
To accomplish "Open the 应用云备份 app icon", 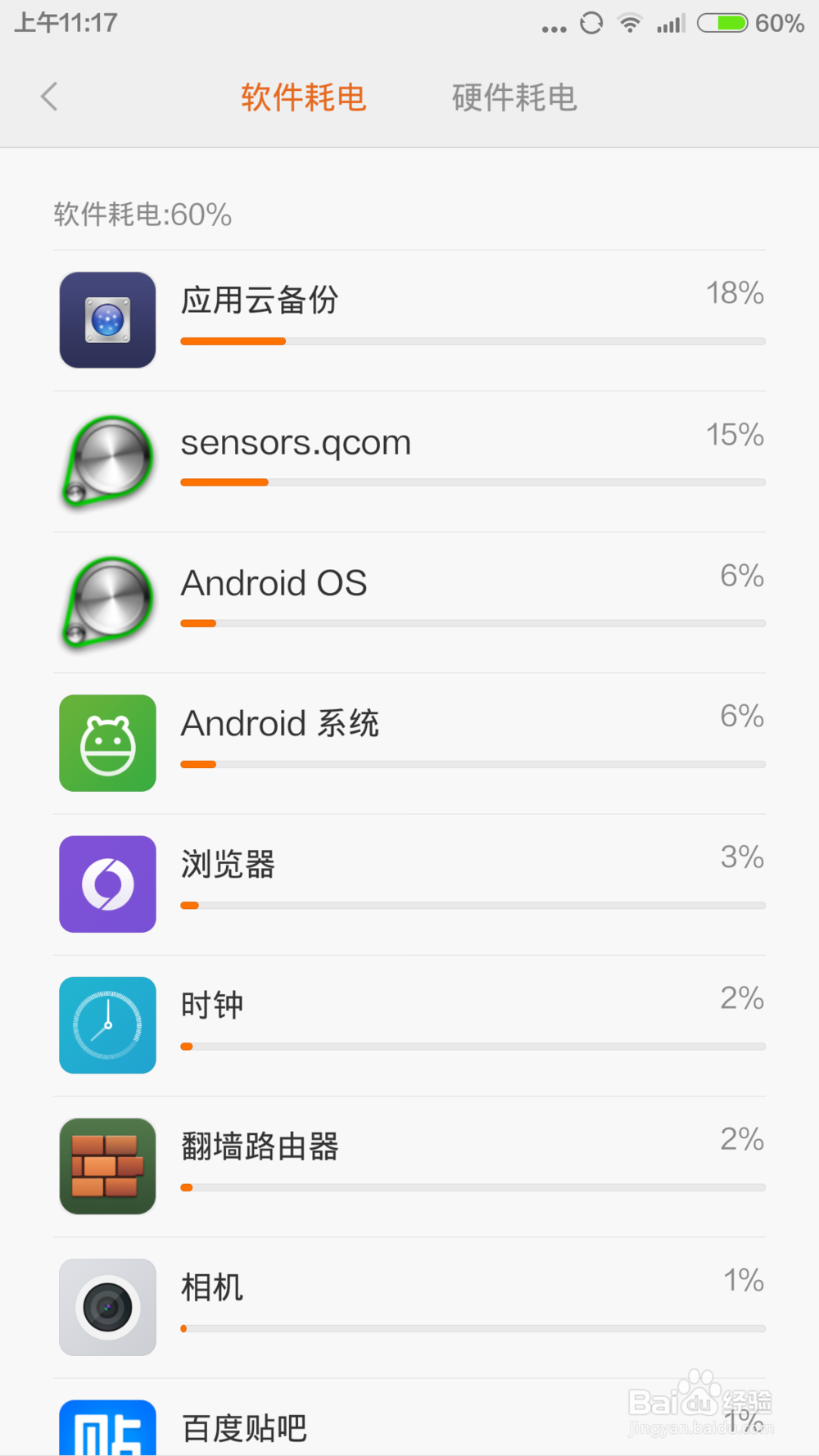I will (106, 319).
